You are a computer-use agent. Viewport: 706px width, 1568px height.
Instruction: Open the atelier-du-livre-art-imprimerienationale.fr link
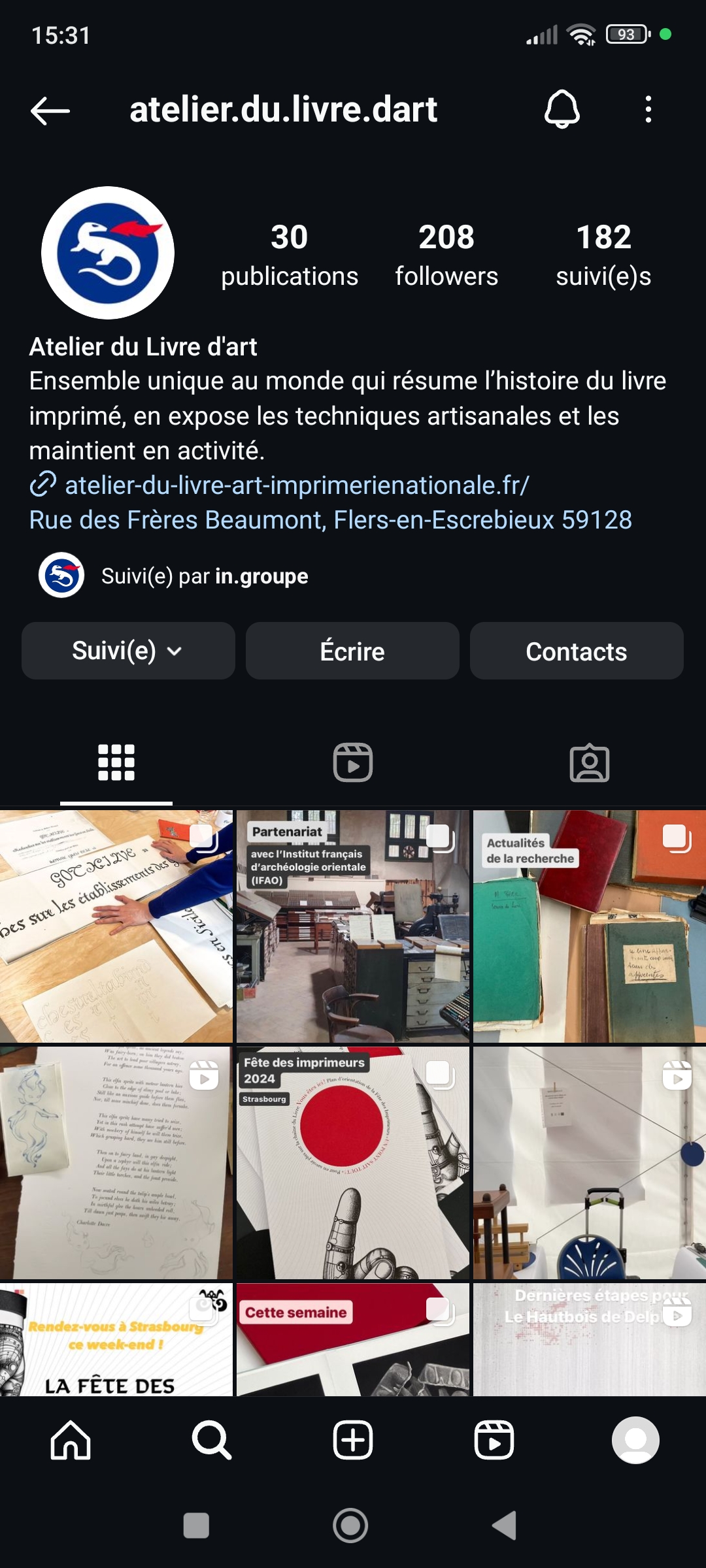coord(297,485)
